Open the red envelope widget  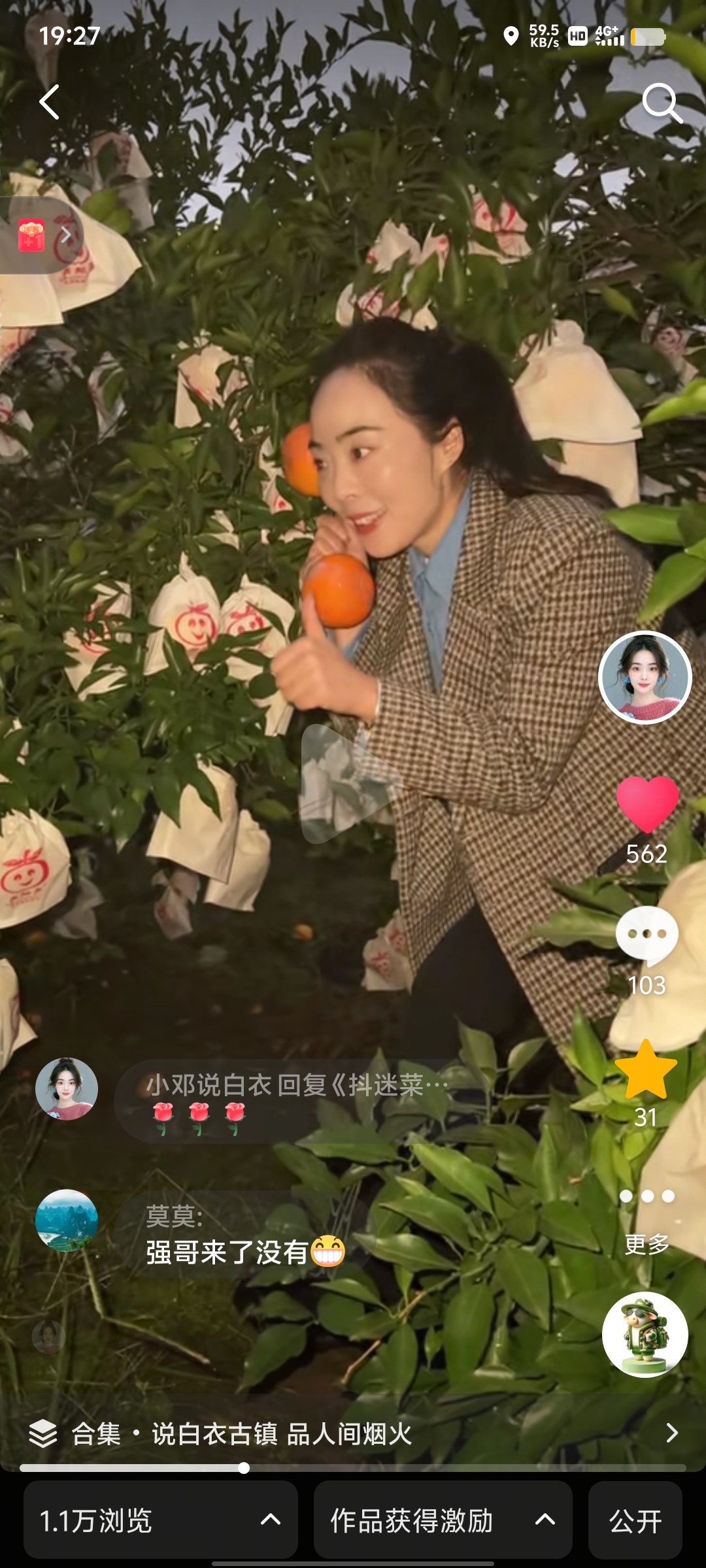39,235
